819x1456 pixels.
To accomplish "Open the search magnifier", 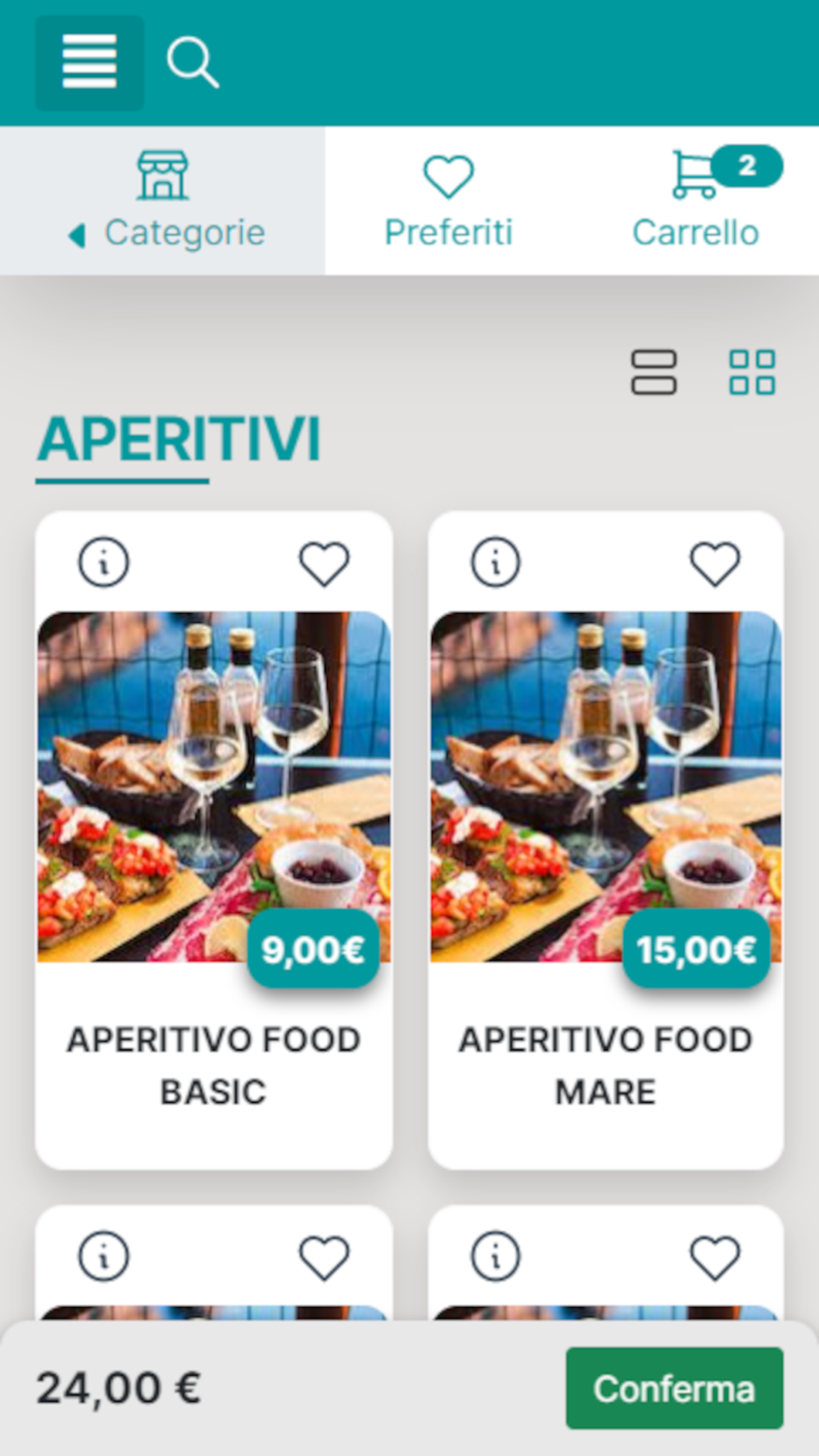I will point(192,62).
